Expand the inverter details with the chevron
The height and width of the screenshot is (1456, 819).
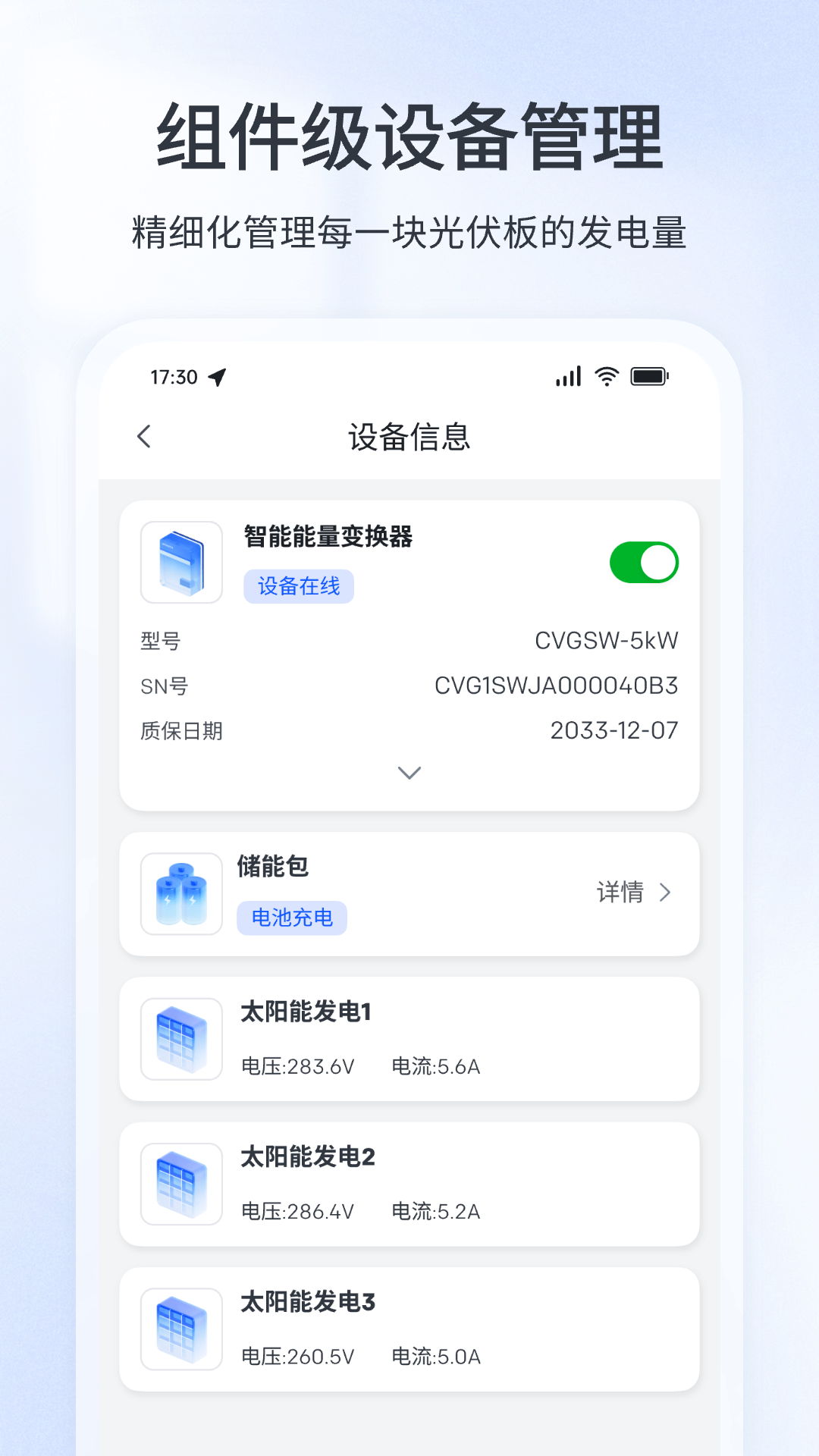point(409,773)
